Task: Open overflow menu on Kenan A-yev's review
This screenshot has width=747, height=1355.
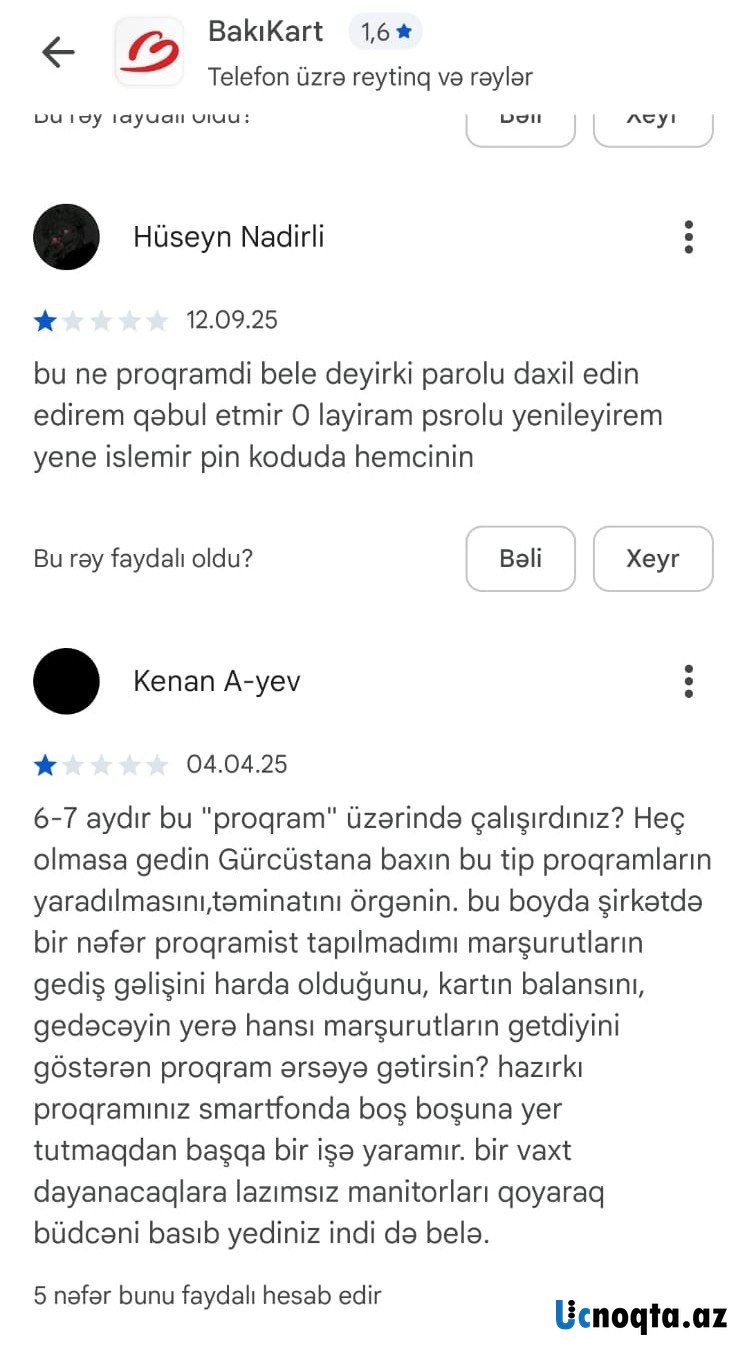Action: click(x=688, y=681)
